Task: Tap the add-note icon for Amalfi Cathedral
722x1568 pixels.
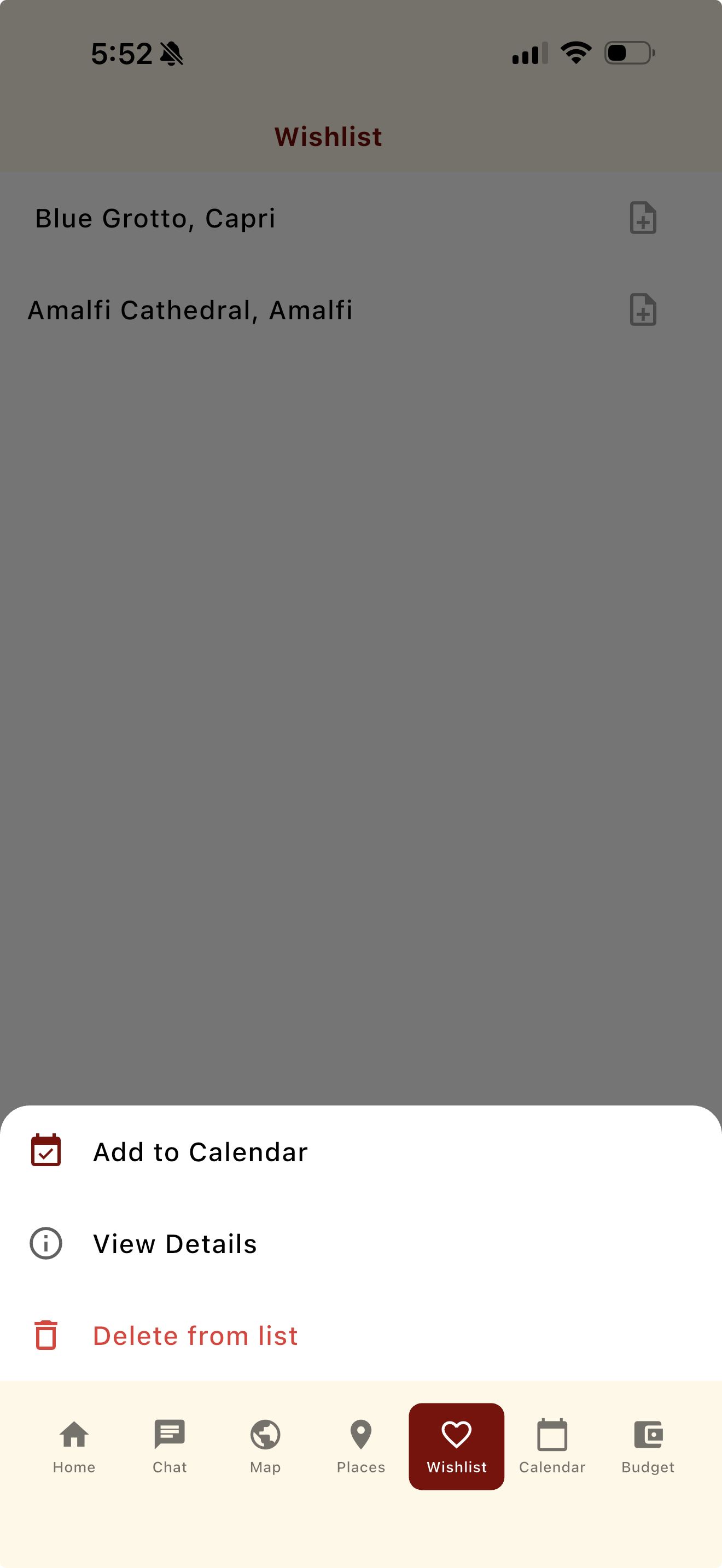Action: (643, 310)
